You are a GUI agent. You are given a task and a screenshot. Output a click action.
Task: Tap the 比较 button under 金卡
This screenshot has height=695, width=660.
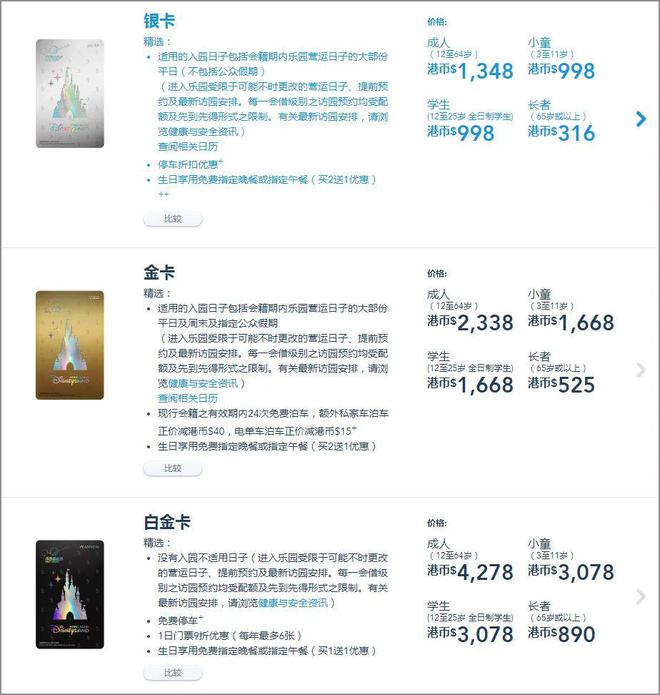click(173, 468)
